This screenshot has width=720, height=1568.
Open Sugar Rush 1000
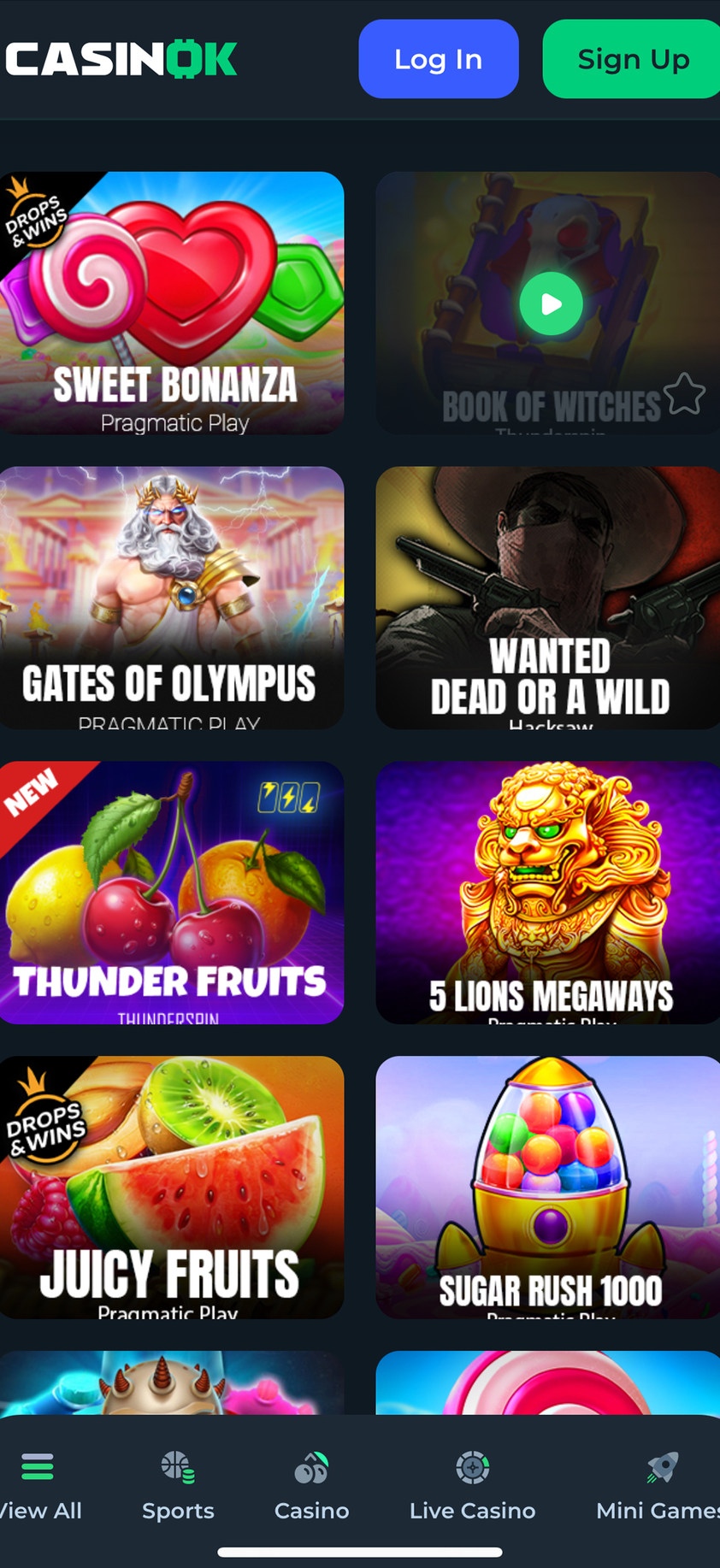(548, 1187)
